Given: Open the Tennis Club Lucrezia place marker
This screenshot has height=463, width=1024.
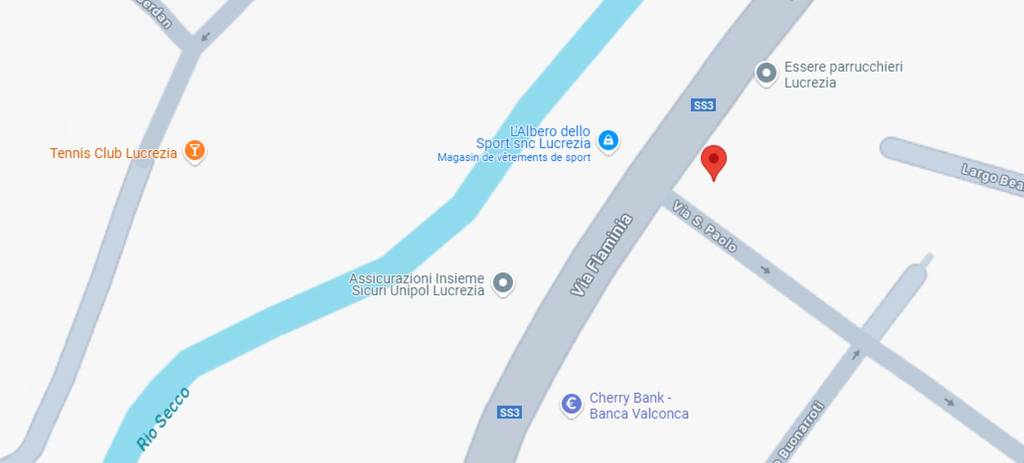Looking at the screenshot, I should coord(195,152).
